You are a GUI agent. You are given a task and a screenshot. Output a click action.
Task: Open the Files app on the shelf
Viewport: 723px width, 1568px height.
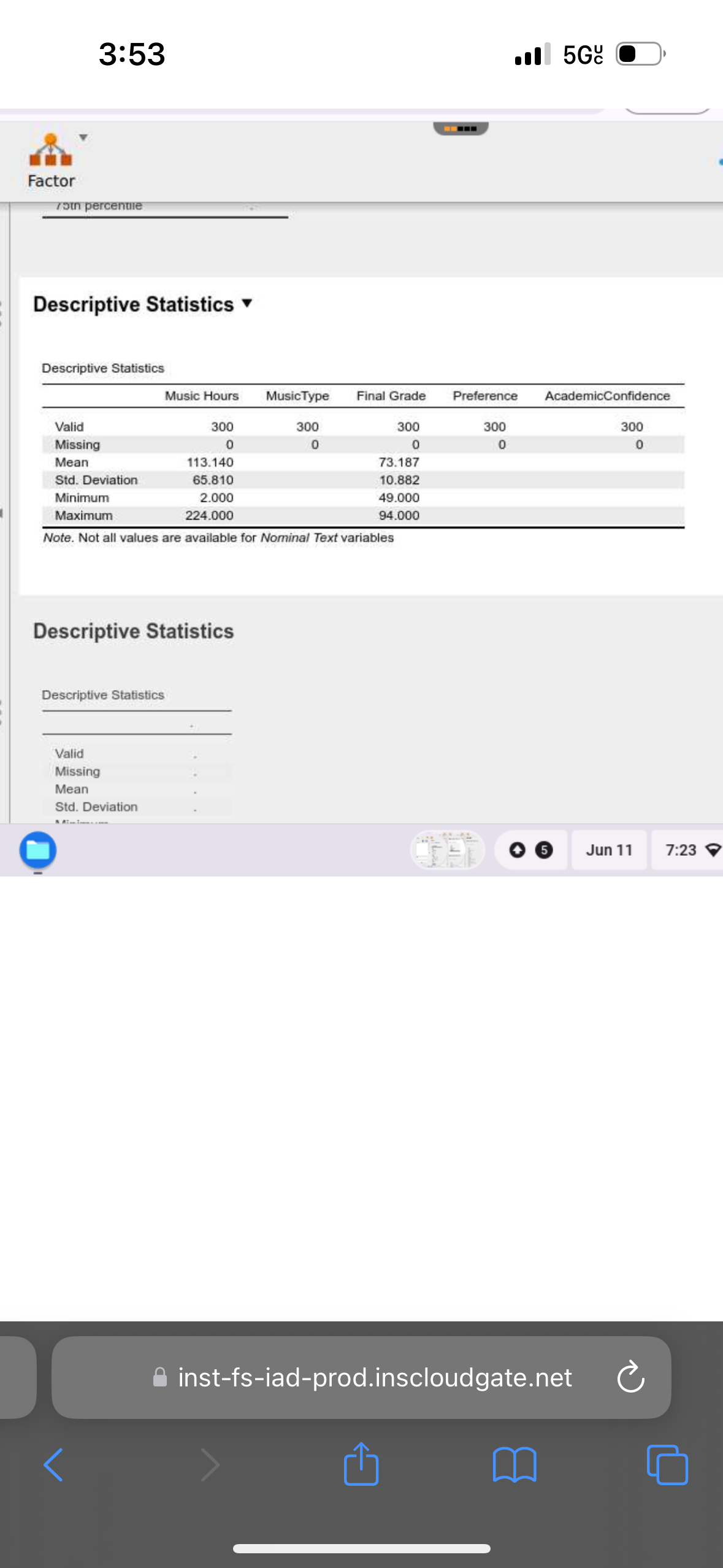(x=38, y=850)
